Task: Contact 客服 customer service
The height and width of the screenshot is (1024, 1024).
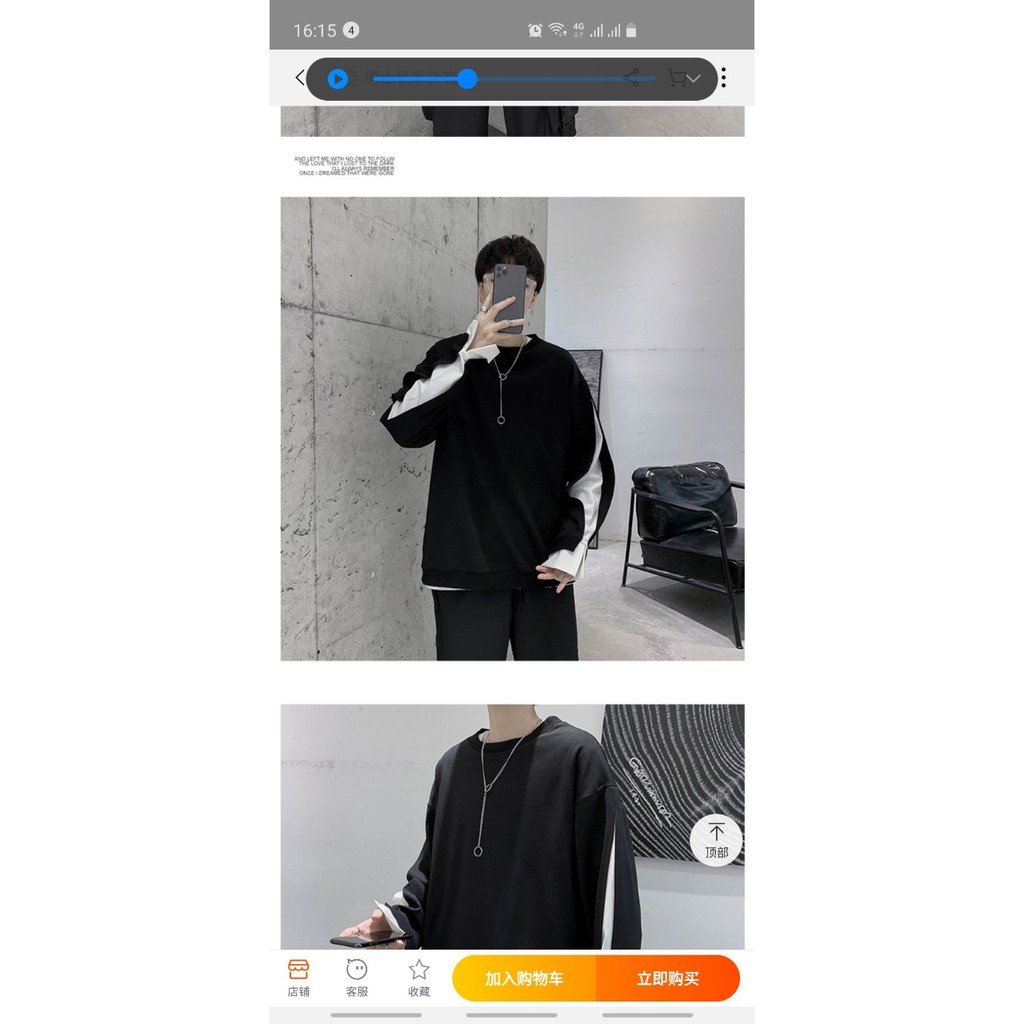Action: (357, 977)
